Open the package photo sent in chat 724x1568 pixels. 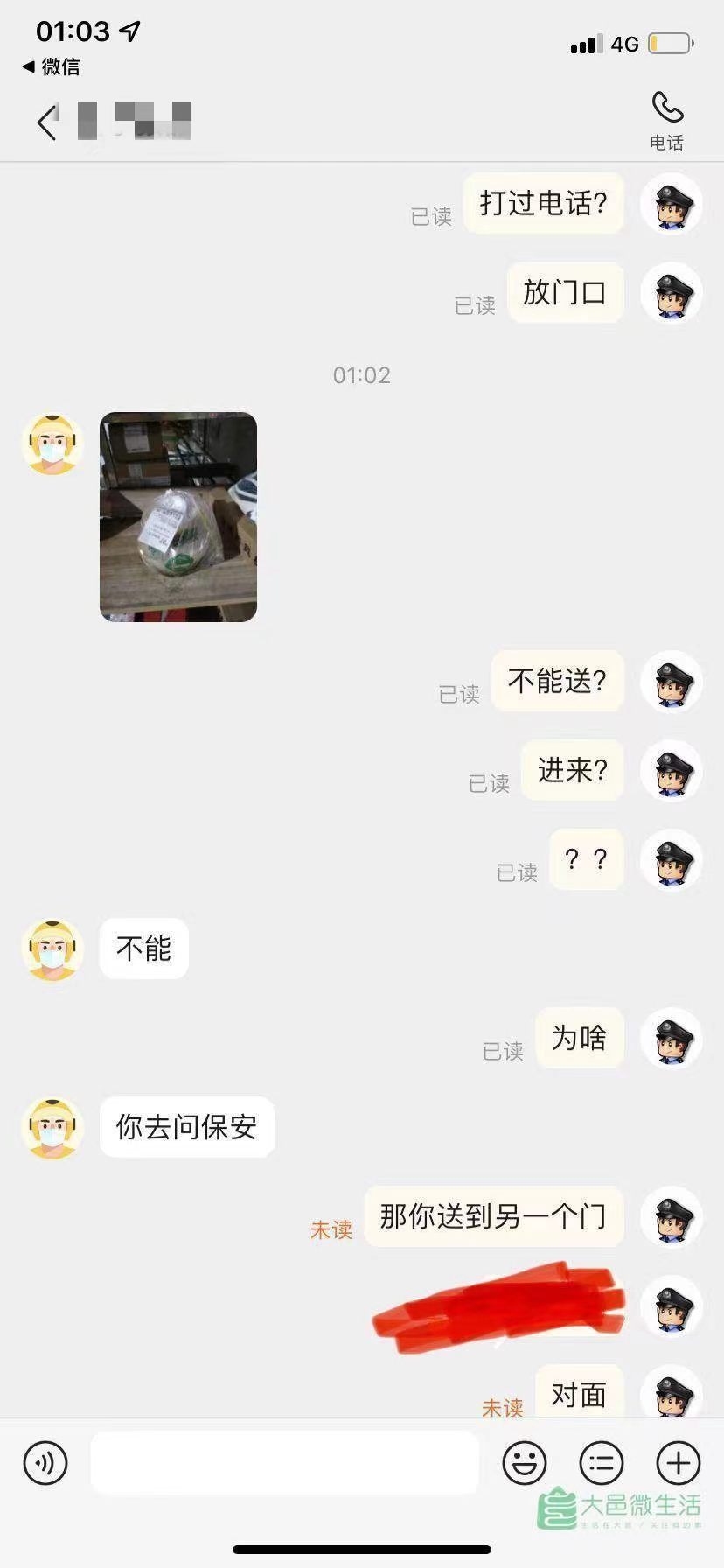pos(178,516)
